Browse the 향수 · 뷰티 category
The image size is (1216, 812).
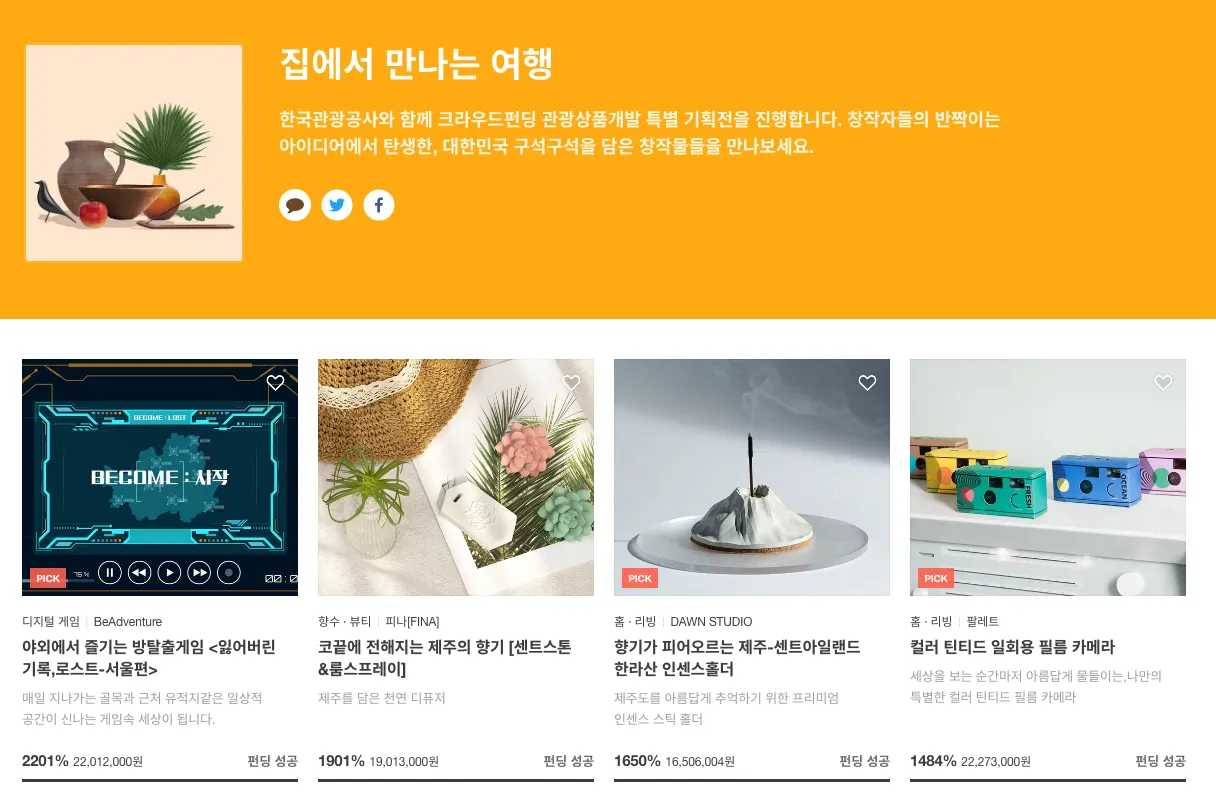[x=344, y=621]
